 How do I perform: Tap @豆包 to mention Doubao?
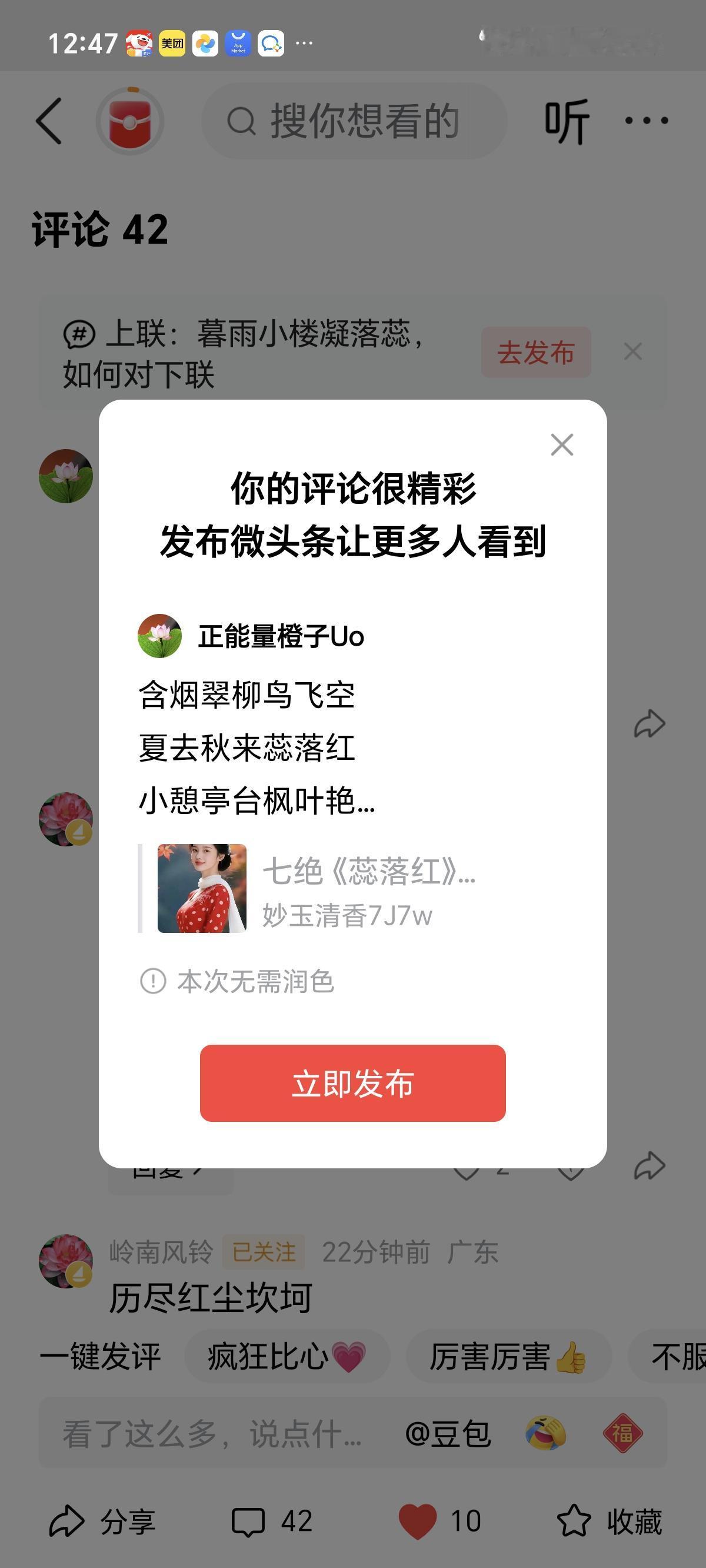pos(448,1431)
